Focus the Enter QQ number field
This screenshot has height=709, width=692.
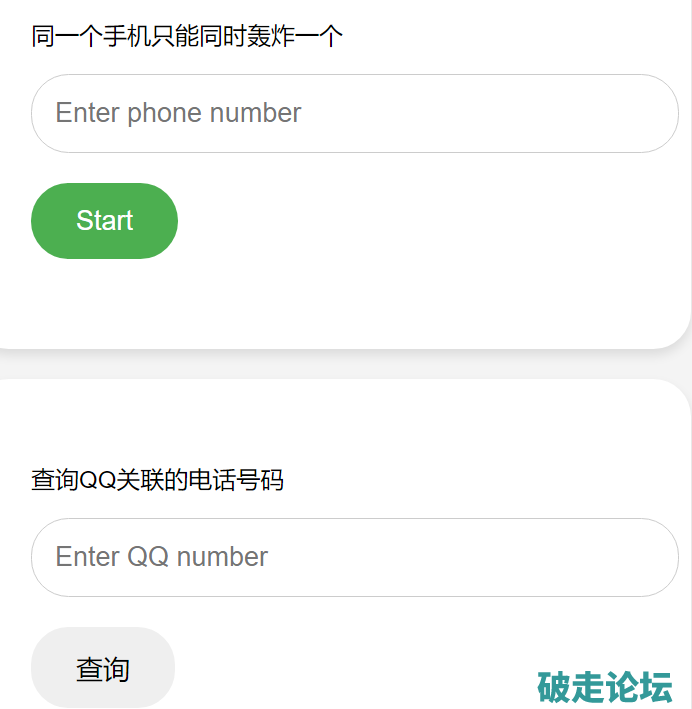(x=355, y=557)
